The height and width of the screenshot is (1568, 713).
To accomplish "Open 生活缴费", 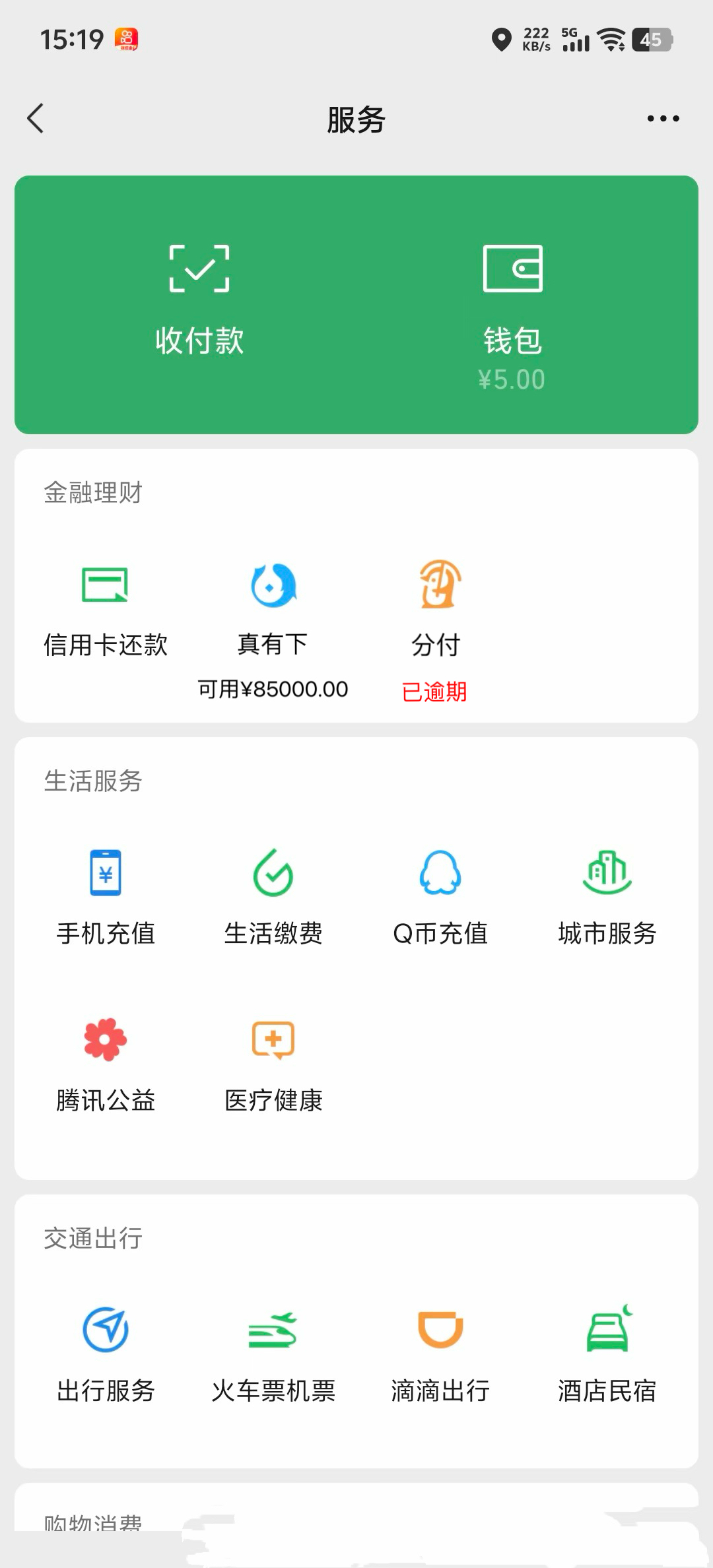I will click(273, 898).
